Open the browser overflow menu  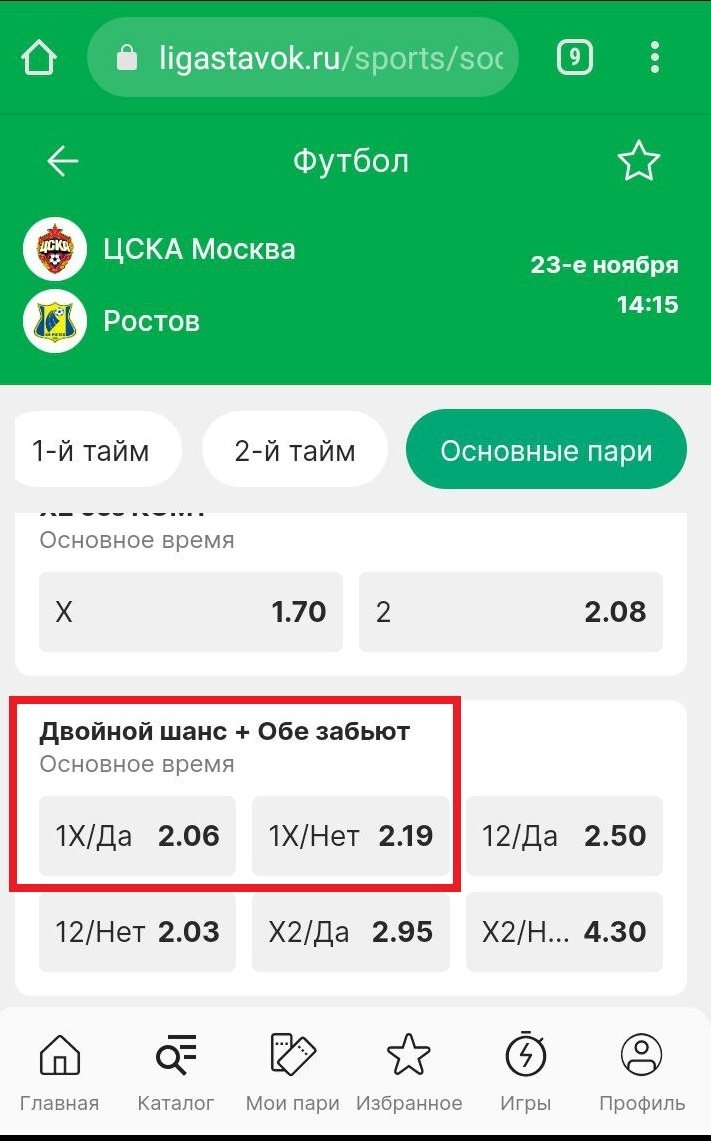(x=655, y=57)
